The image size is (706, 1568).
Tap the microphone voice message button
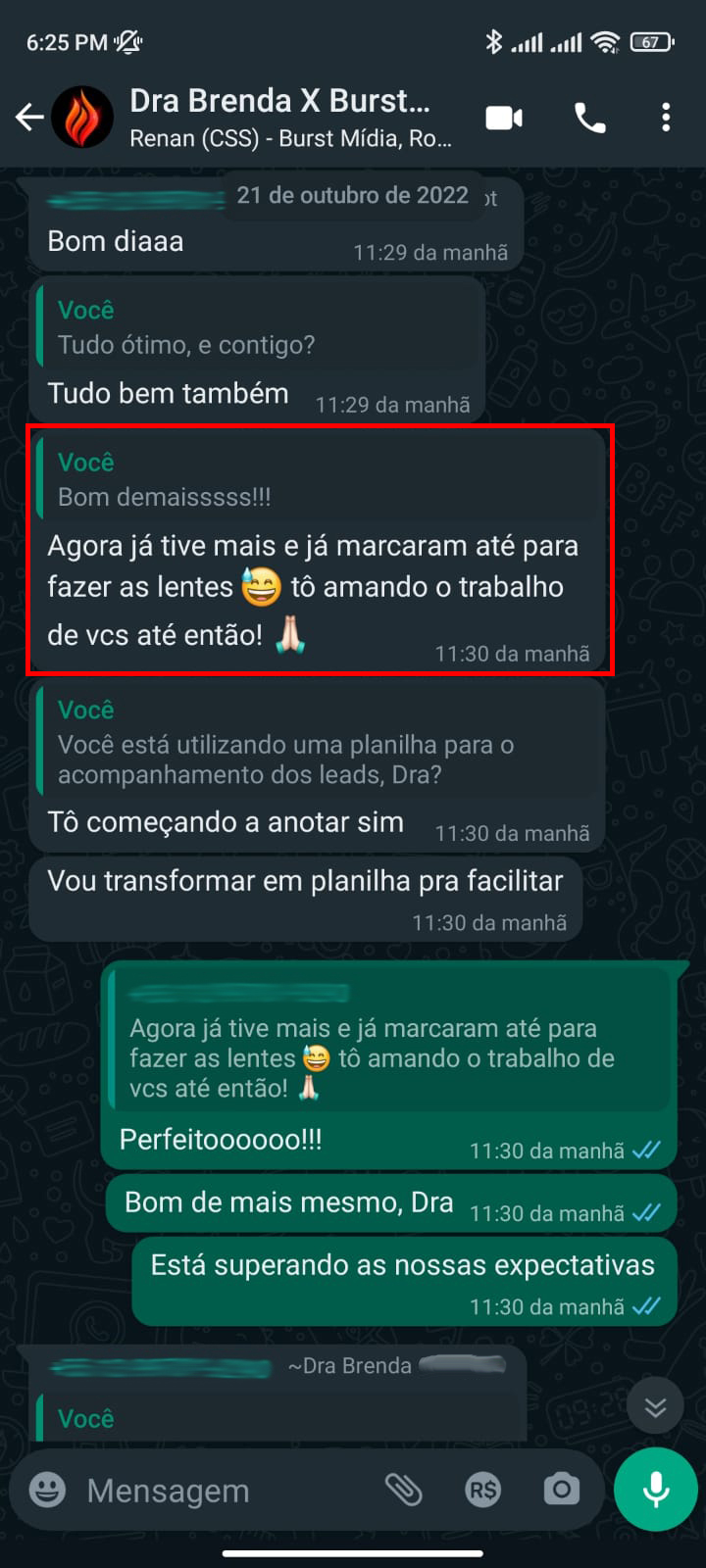coord(655,1490)
